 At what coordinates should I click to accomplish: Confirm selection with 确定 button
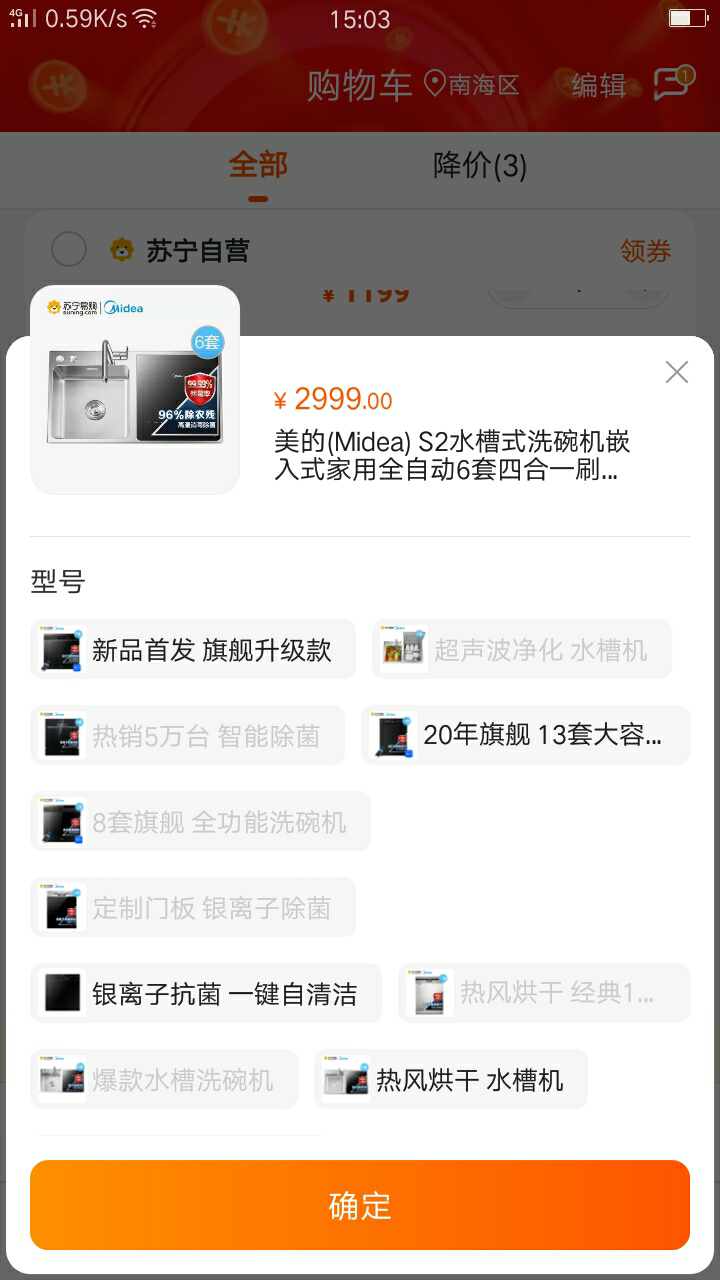point(360,1205)
